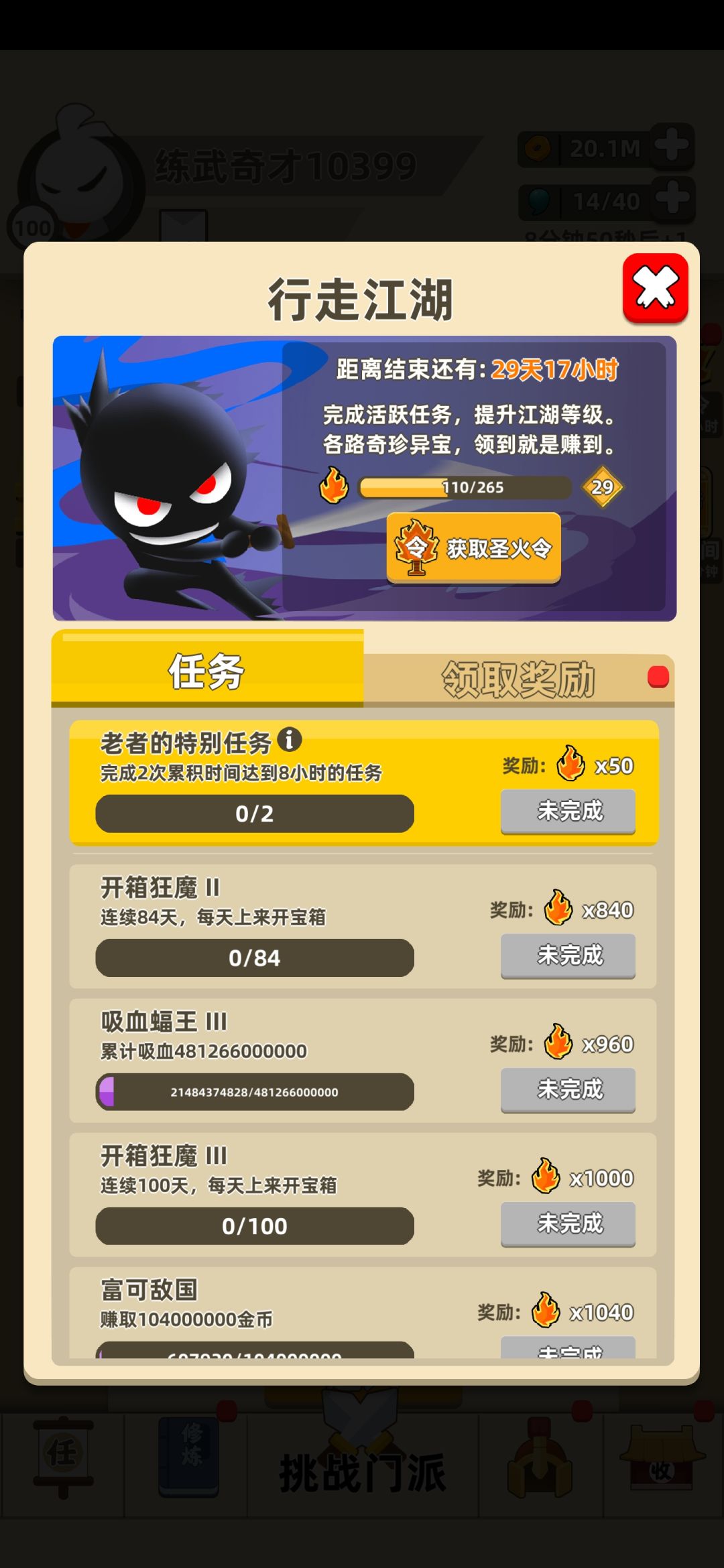724x1568 pixels.
Task: Tap the 110/265 activity progress bar
Action: coord(465,487)
